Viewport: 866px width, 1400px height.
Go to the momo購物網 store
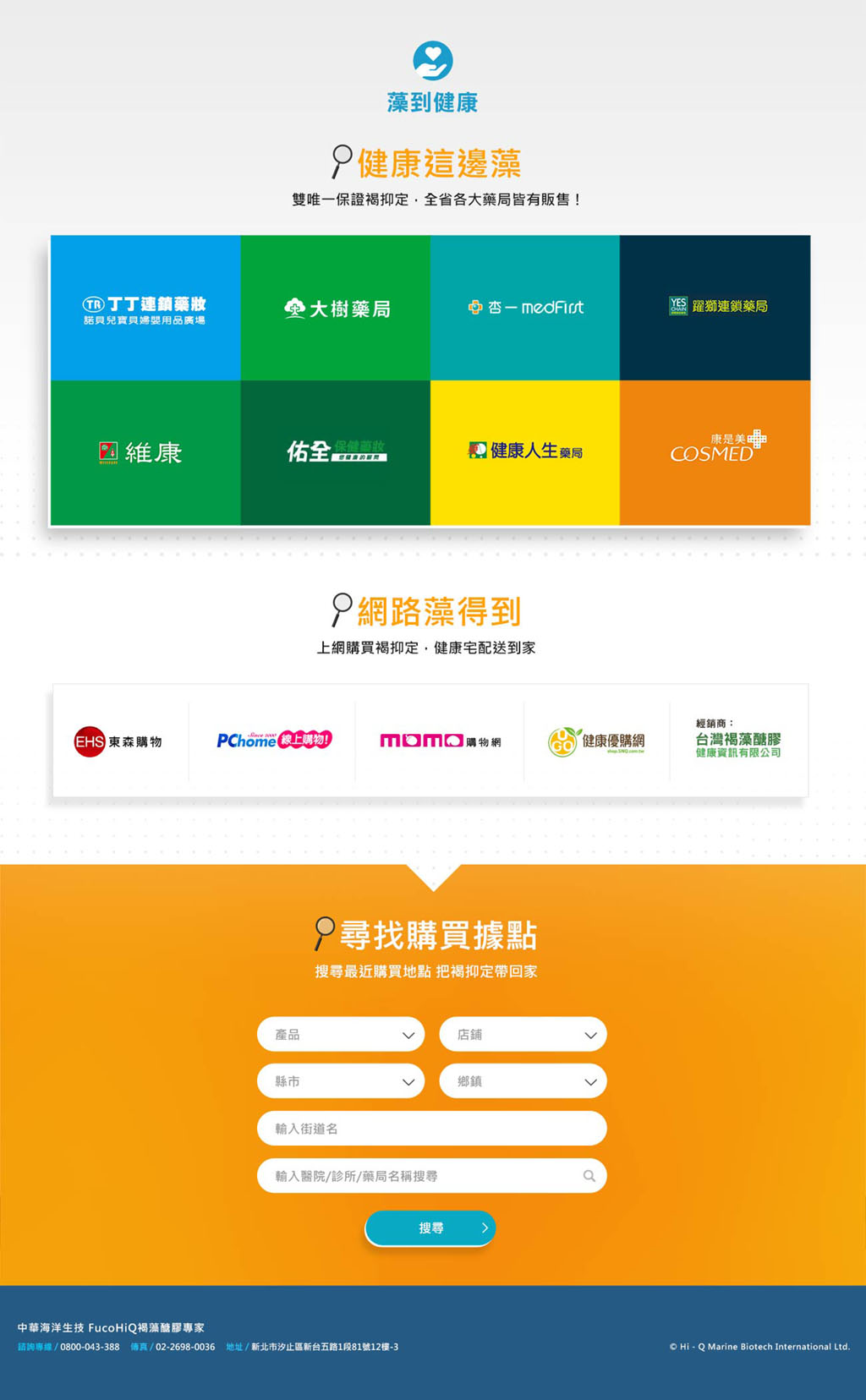[x=440, y=741]
